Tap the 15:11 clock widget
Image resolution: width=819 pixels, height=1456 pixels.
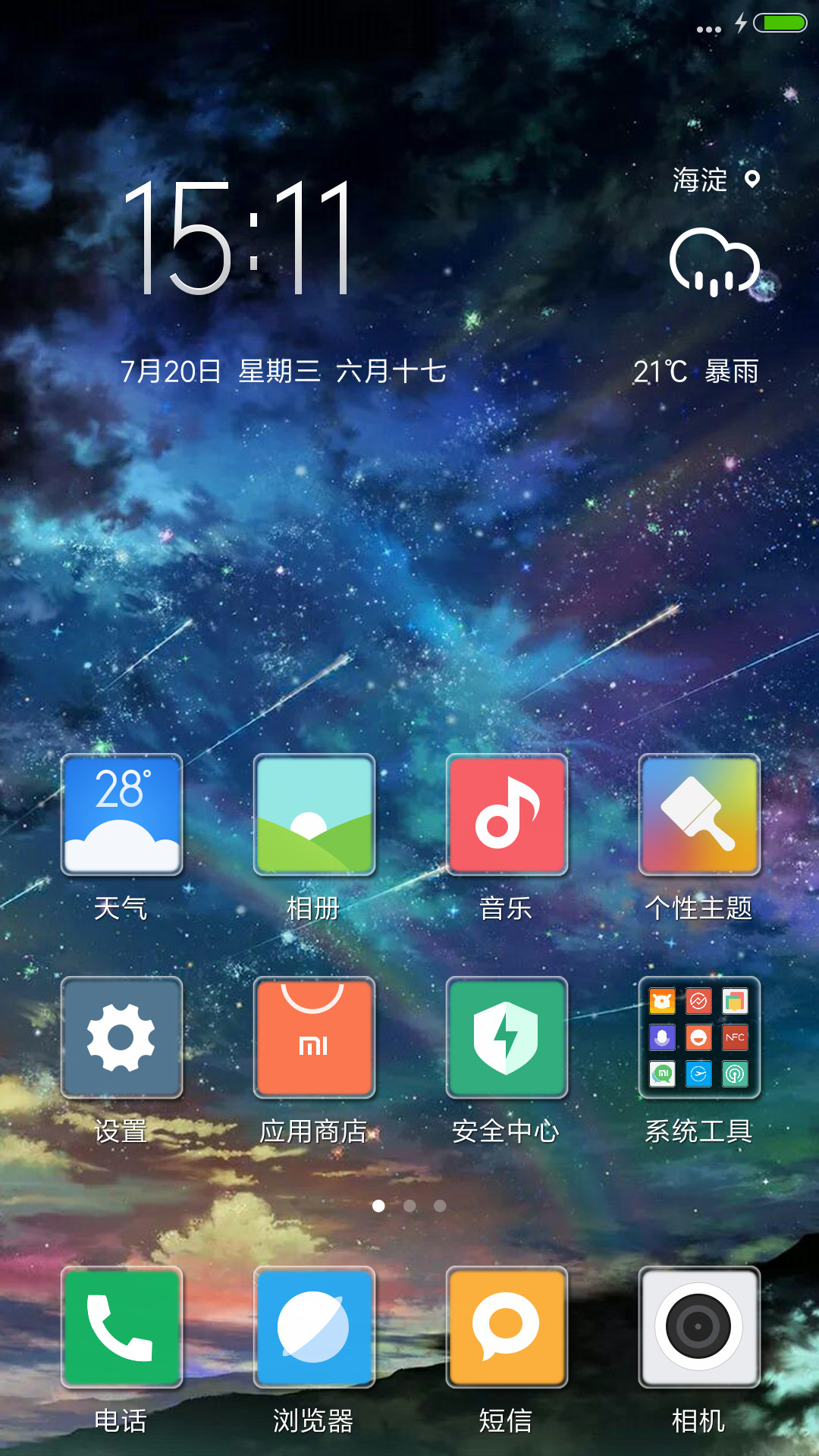coord(238,237)
